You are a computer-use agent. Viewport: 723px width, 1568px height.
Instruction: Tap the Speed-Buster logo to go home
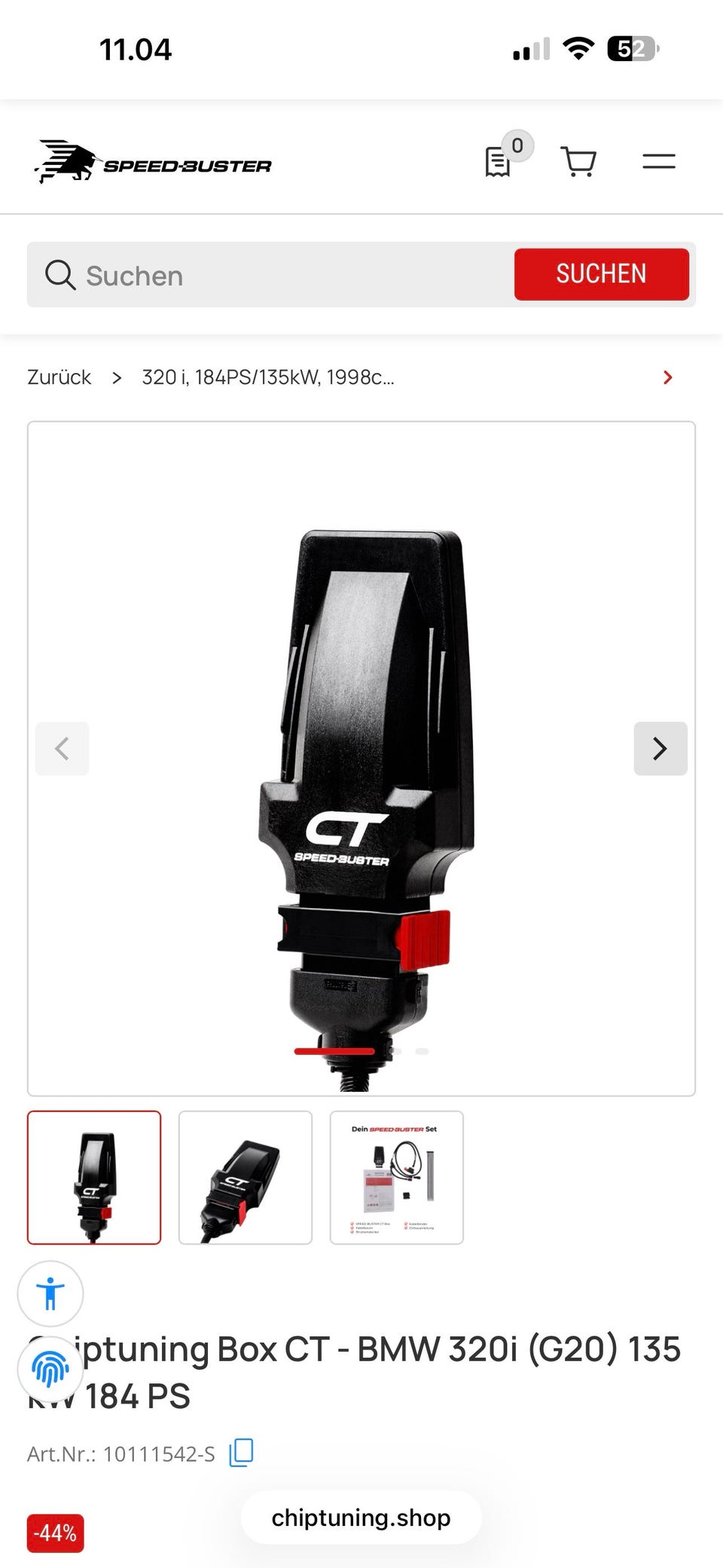pyautogui.click(x=153, y=161)
